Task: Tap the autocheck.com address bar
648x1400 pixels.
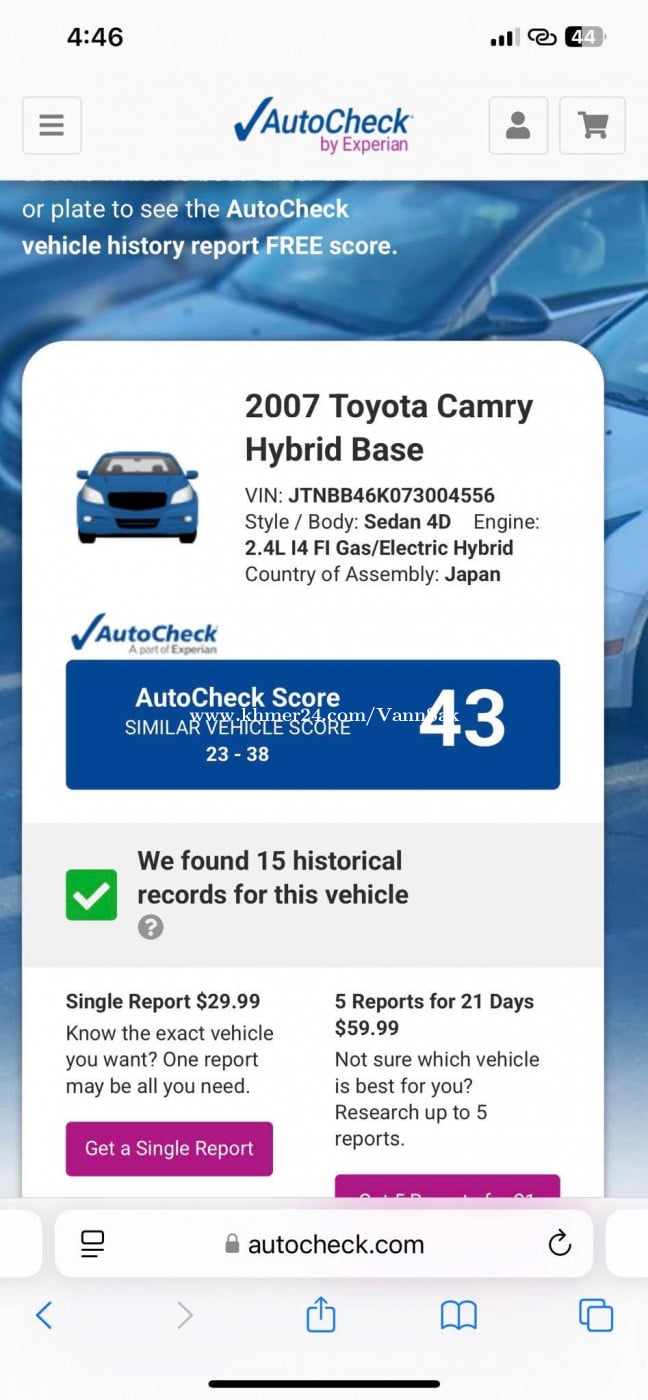Action: tap(325, 1244)
